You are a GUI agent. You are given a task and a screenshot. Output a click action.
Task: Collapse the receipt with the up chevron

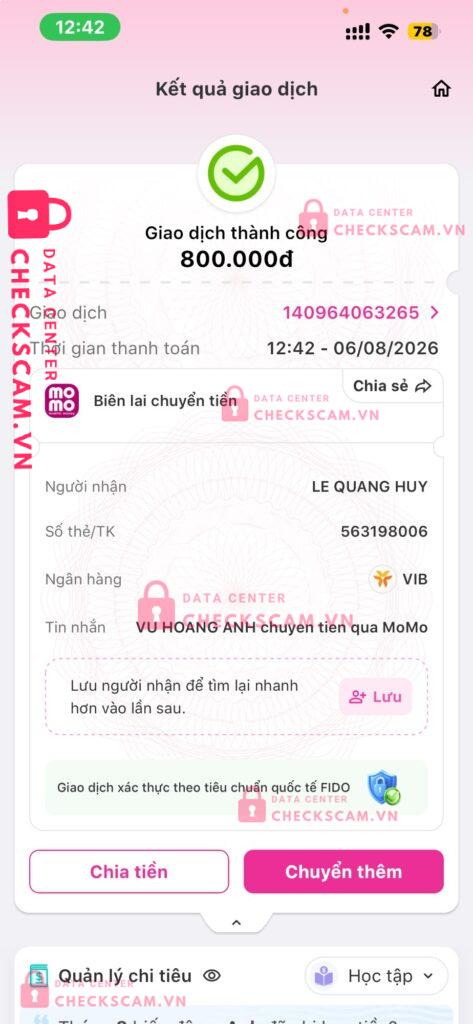(236, 922)
